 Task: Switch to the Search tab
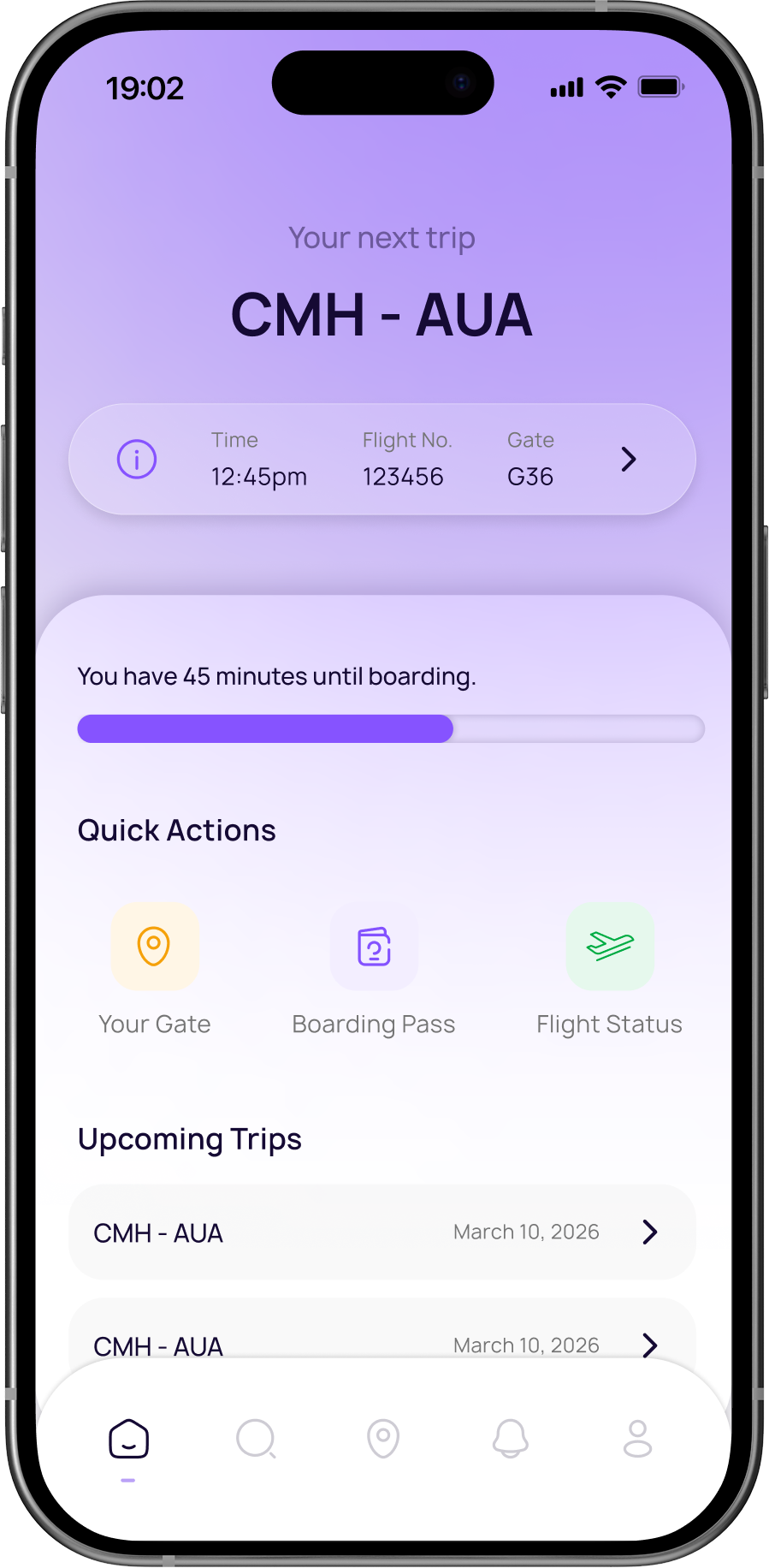click(256, 1439)
